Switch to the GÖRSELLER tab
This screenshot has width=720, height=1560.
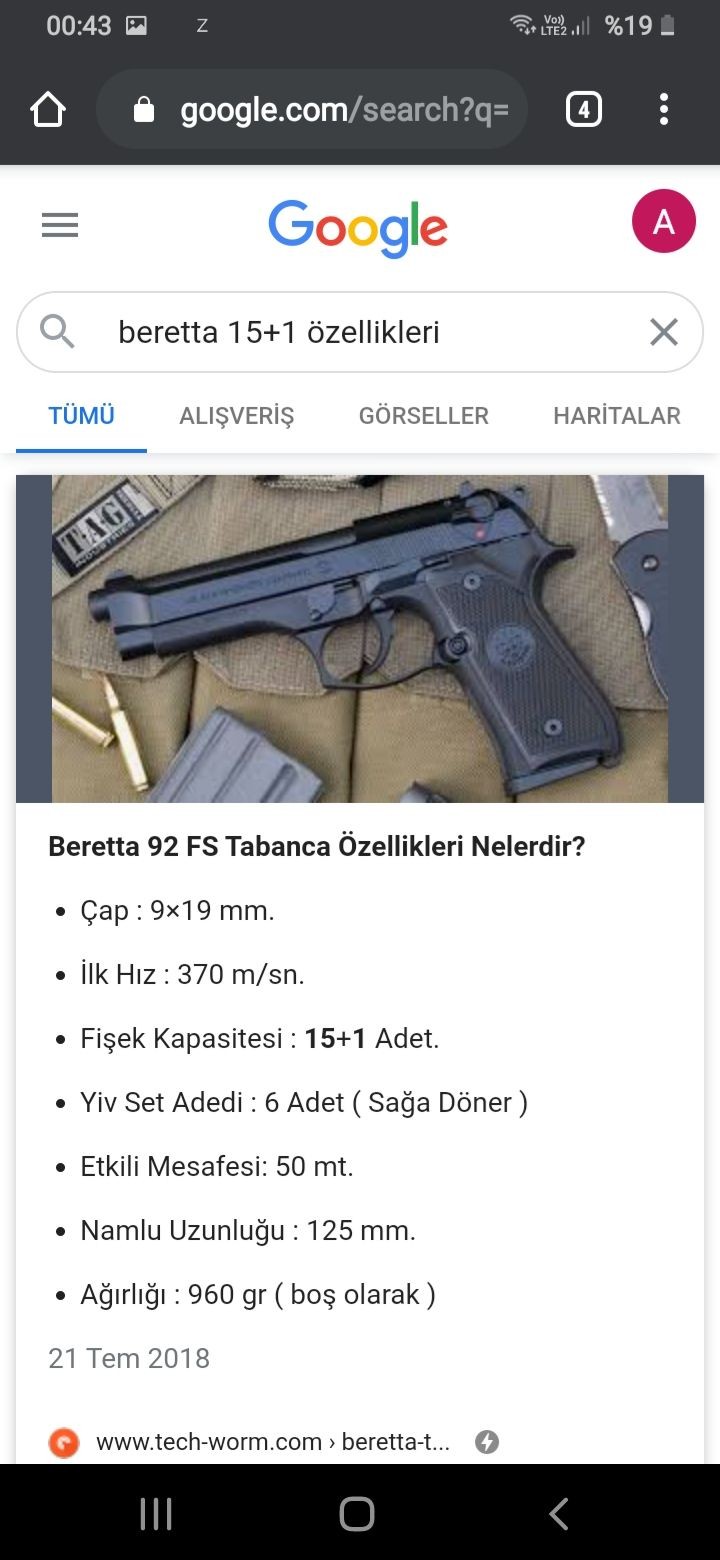tap(424, 416)
